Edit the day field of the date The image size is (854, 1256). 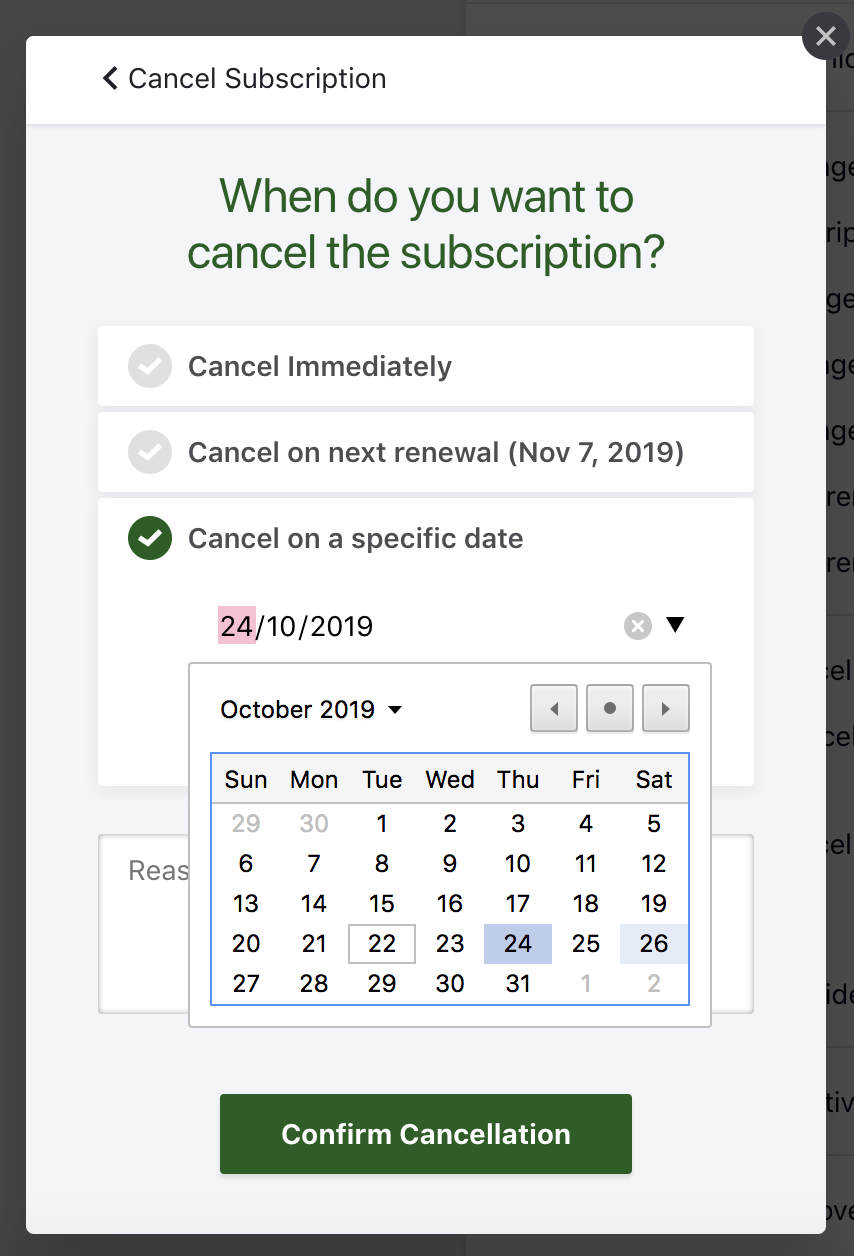[x=237, y=626]
